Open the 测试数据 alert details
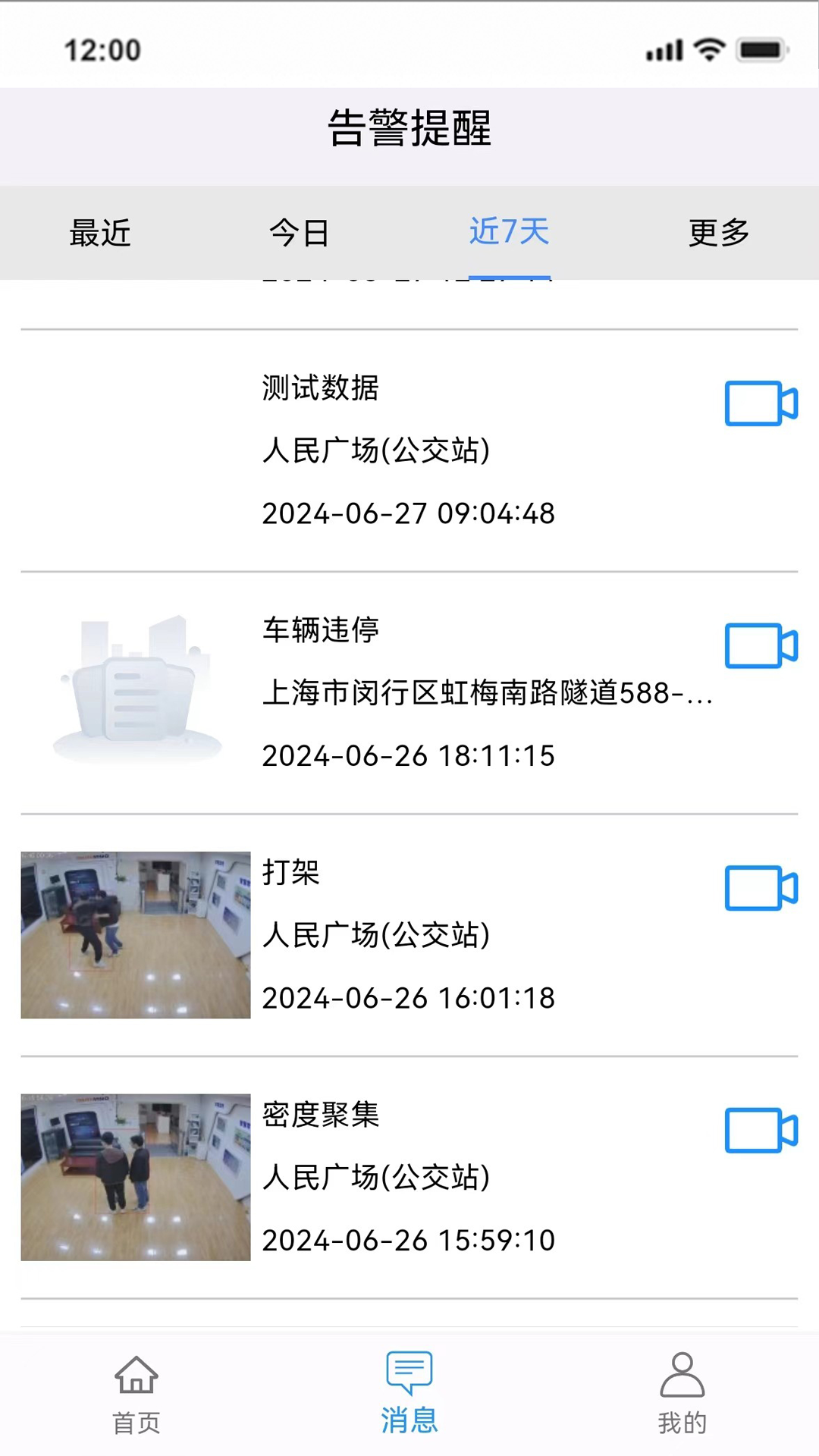Image resolution: width=819 pixels, height=1456 pixels. click(409, 450)
